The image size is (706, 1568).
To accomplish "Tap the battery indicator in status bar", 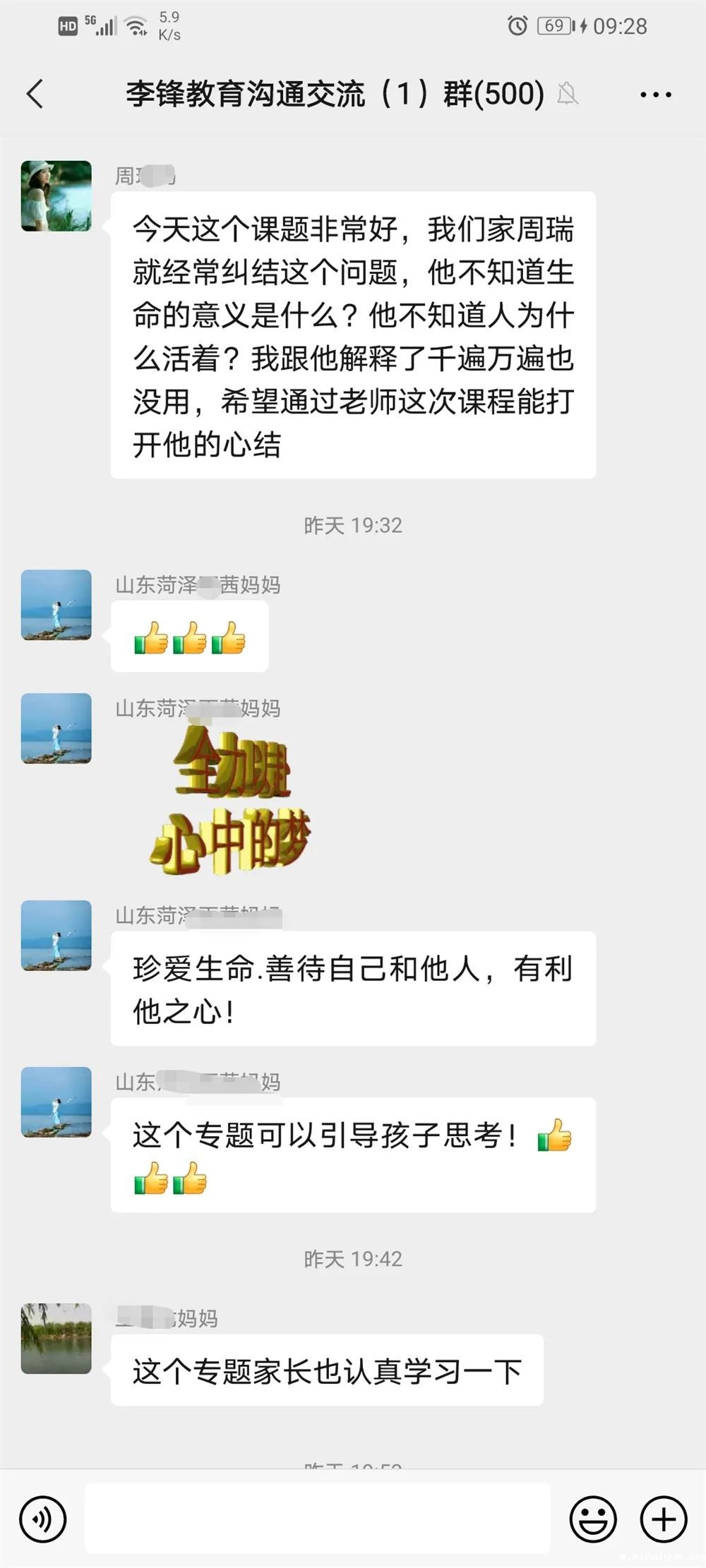I will (553, 27).
